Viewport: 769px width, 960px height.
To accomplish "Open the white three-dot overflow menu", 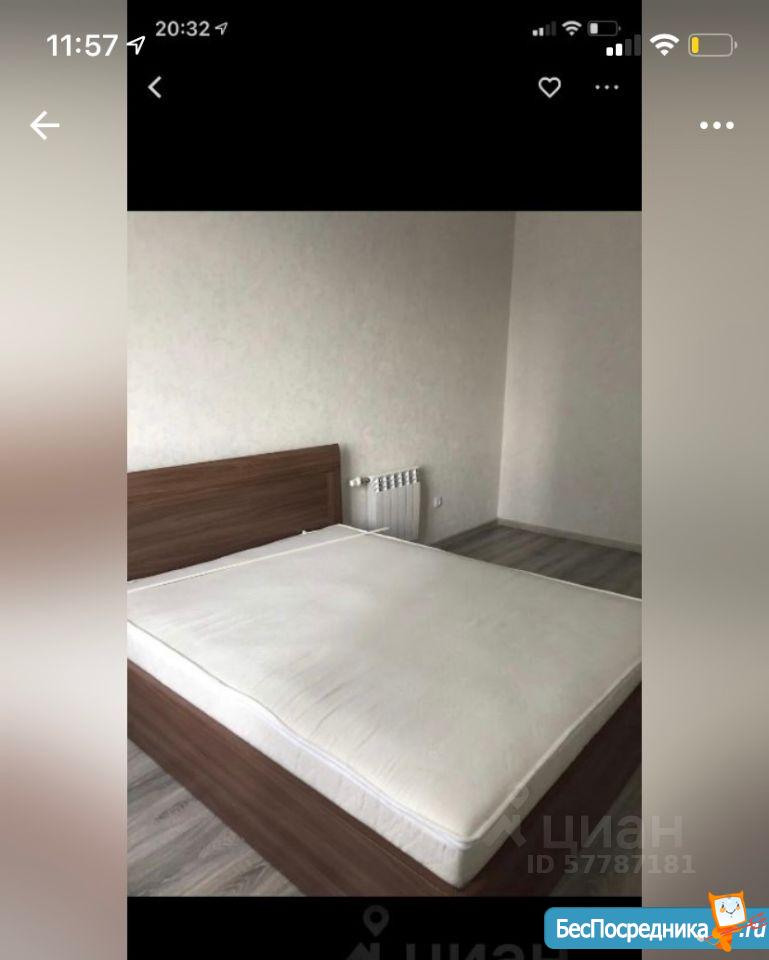I will (x=716, y=126).
